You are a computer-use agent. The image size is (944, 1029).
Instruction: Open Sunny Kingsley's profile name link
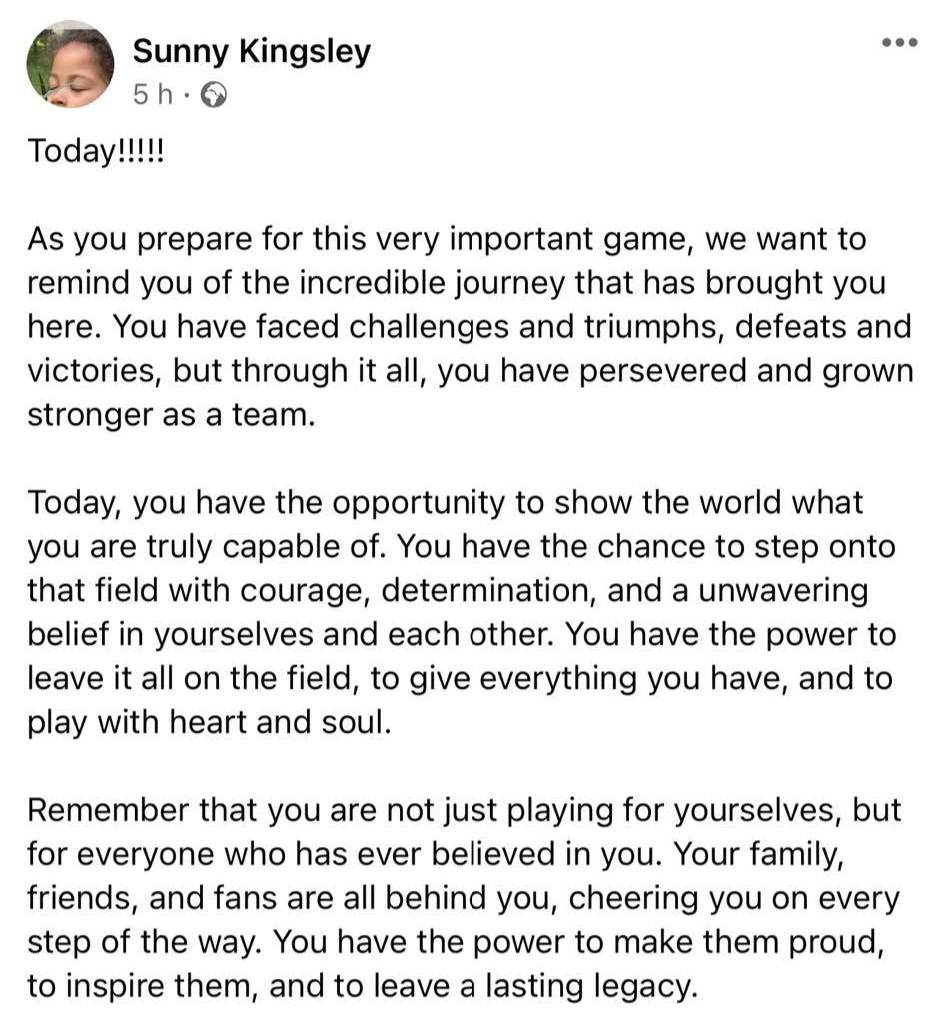(251, 50)
